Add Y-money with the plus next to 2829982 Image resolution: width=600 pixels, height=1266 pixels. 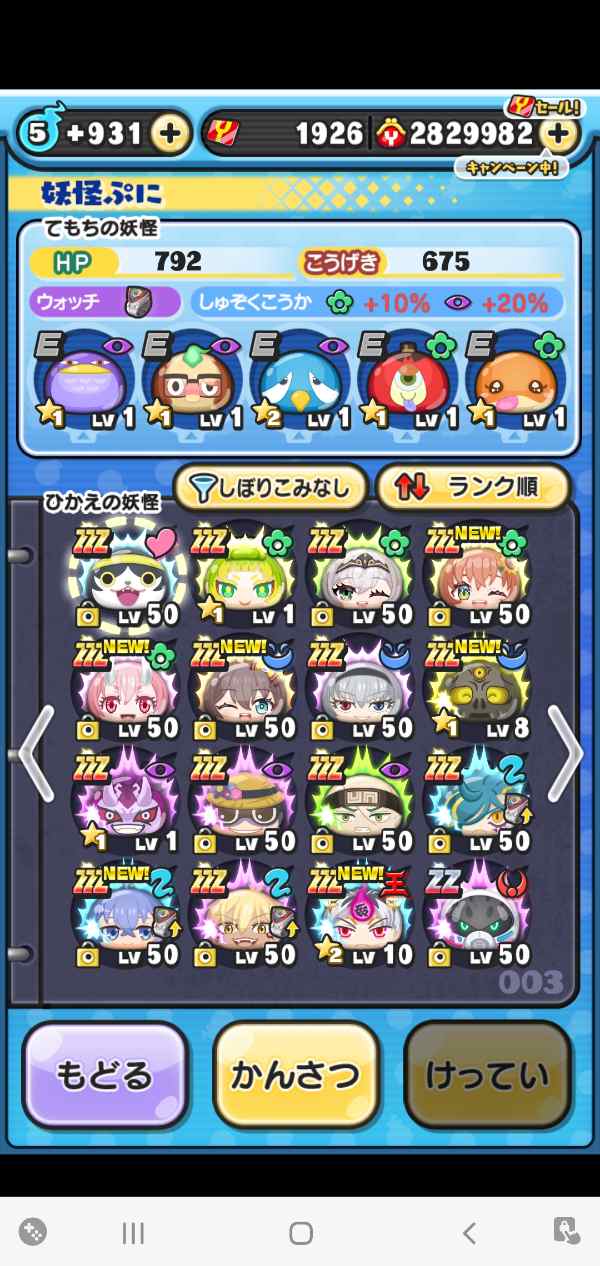pyautogui.click(x=559, y=133)
